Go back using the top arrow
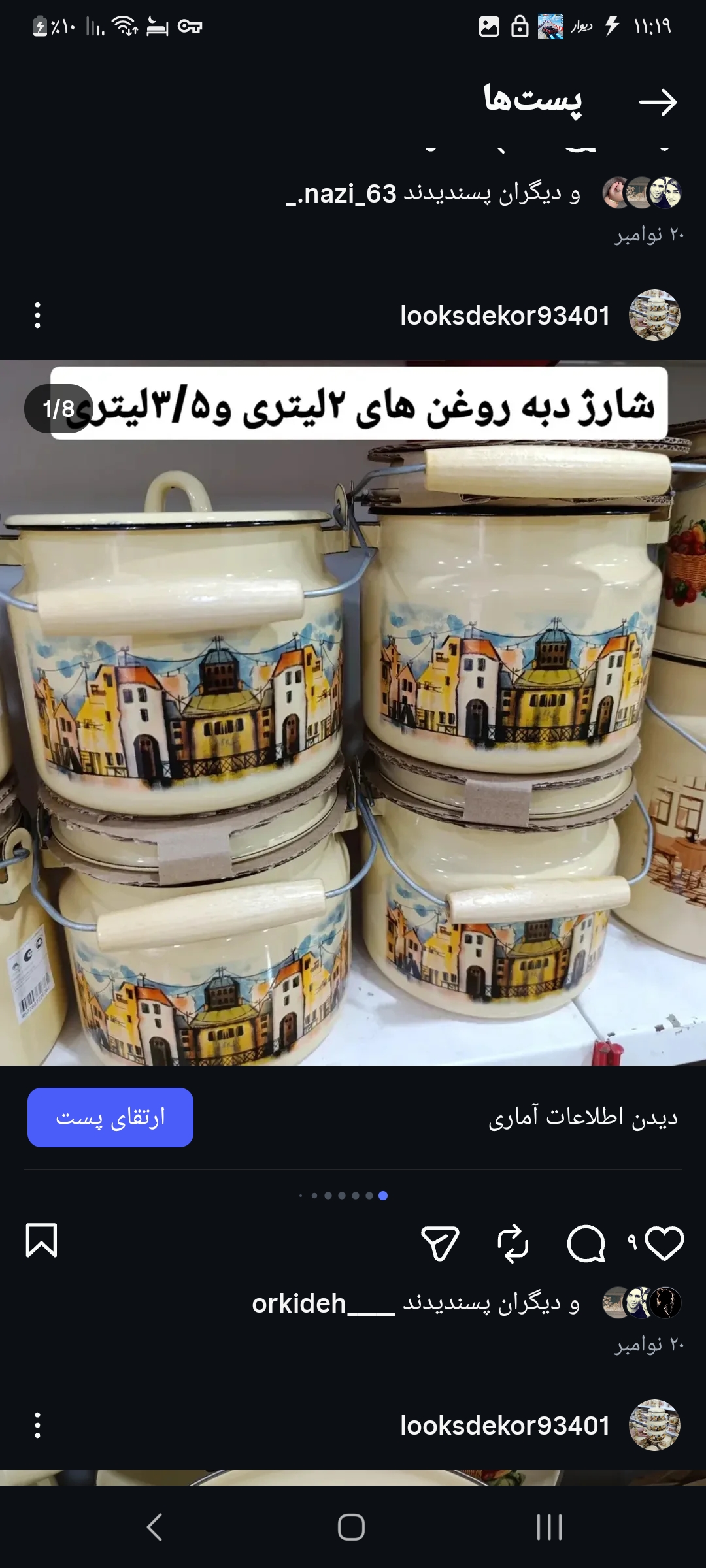 click(x=658, y=102)
